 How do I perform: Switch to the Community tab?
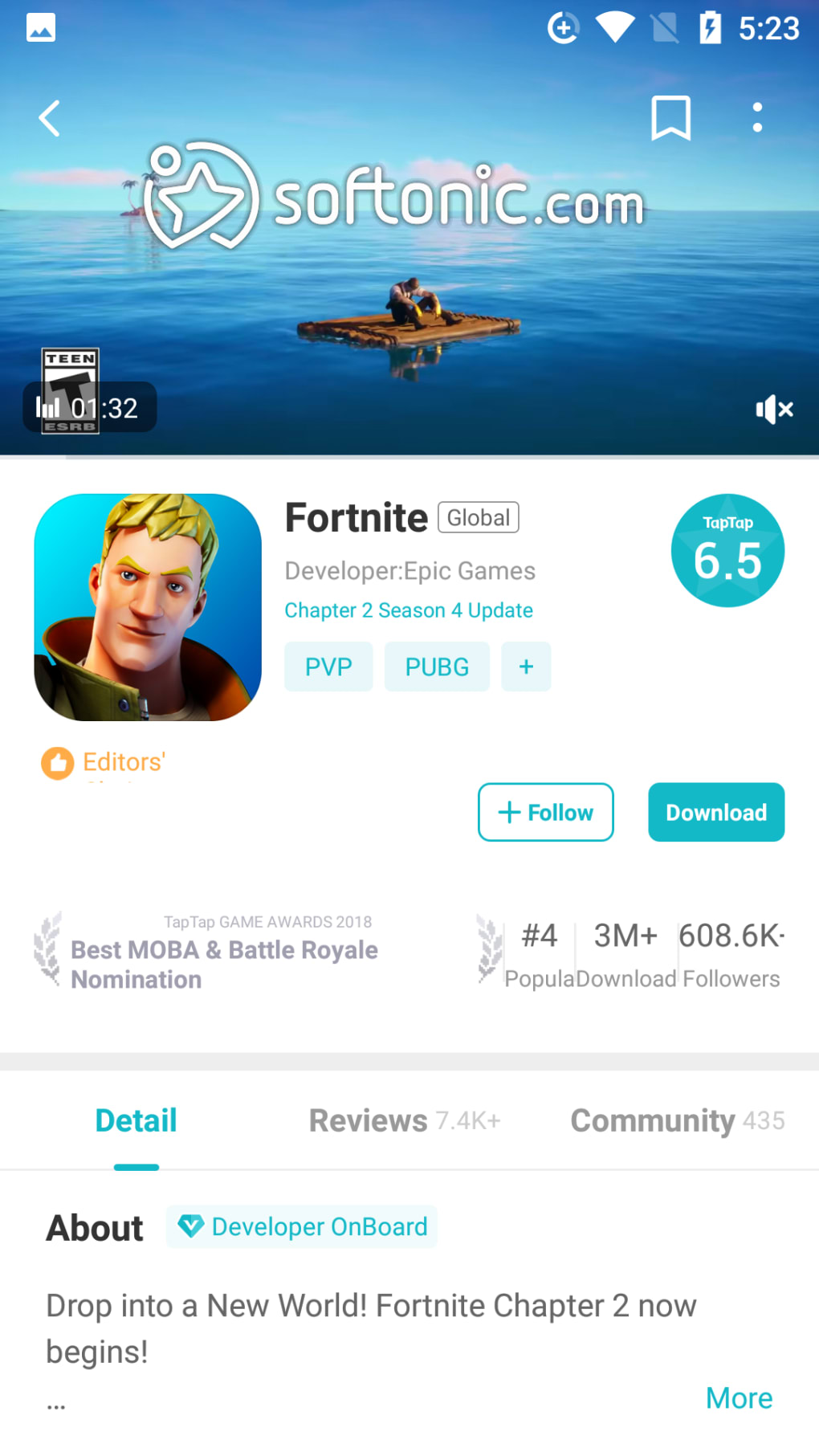pos(677,1120)
